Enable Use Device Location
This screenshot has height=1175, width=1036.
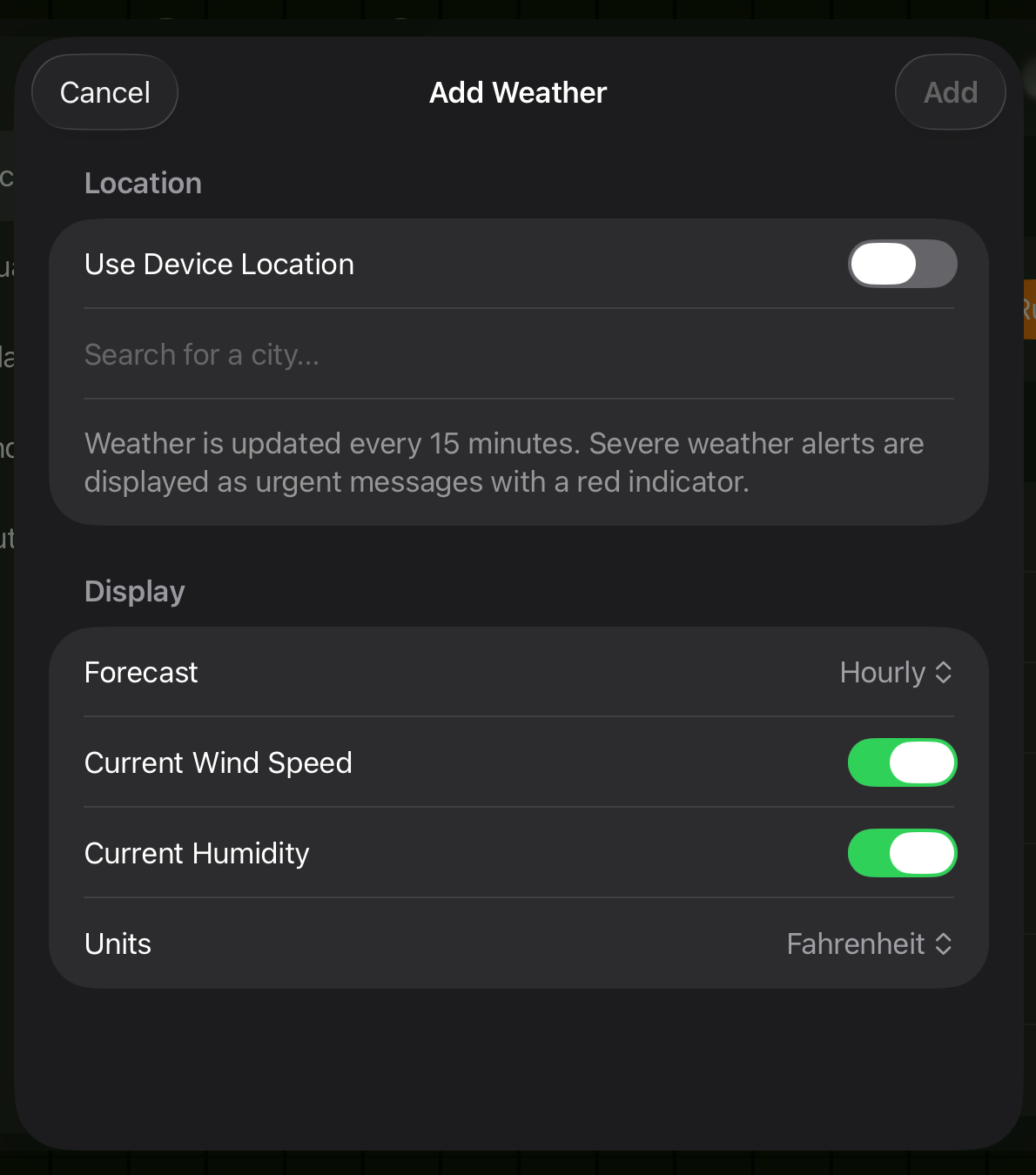pyautogui.click(x=903, y=264)
